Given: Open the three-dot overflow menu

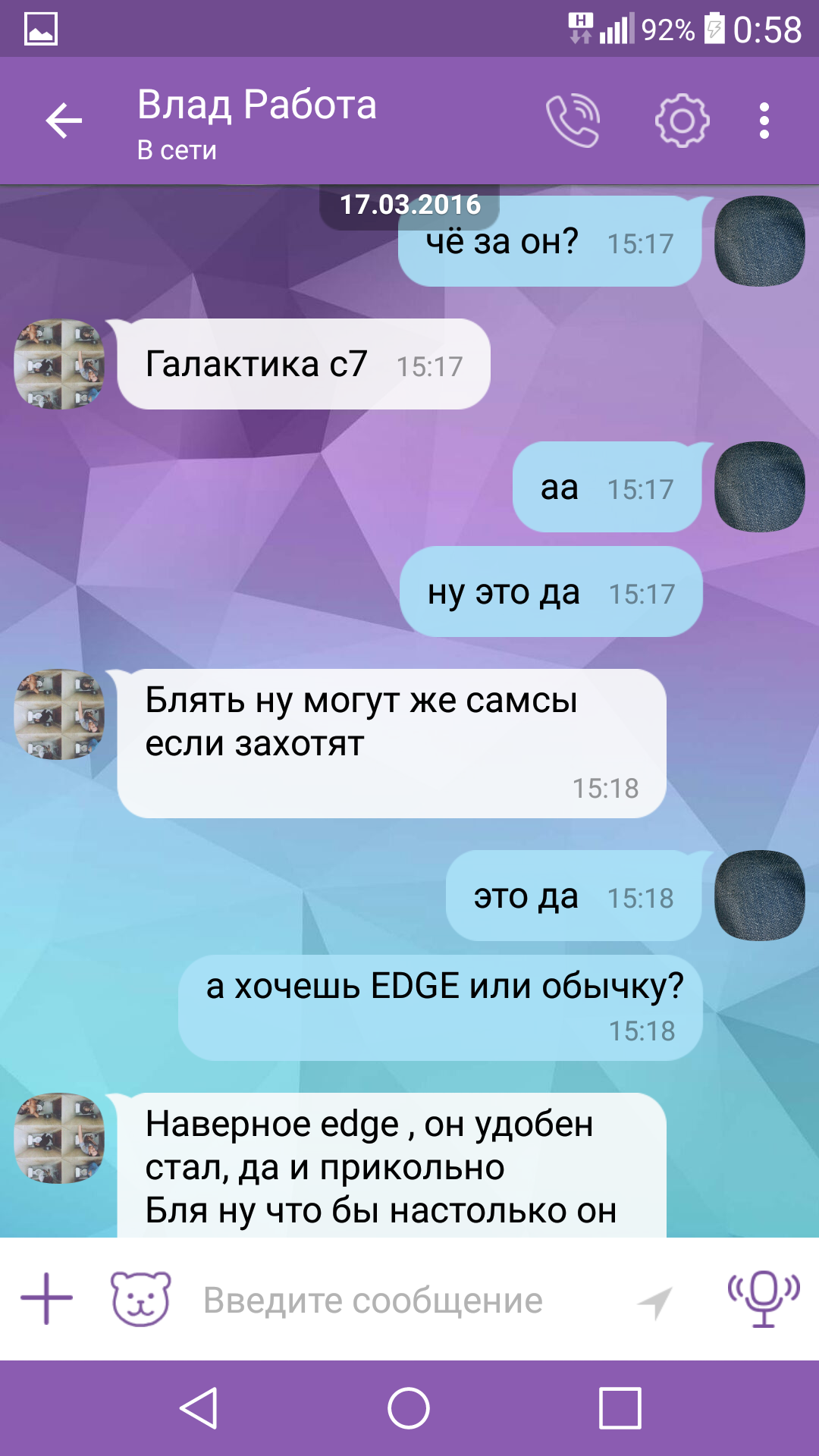Looking at the screenshot, I should (x=764, y=121).
